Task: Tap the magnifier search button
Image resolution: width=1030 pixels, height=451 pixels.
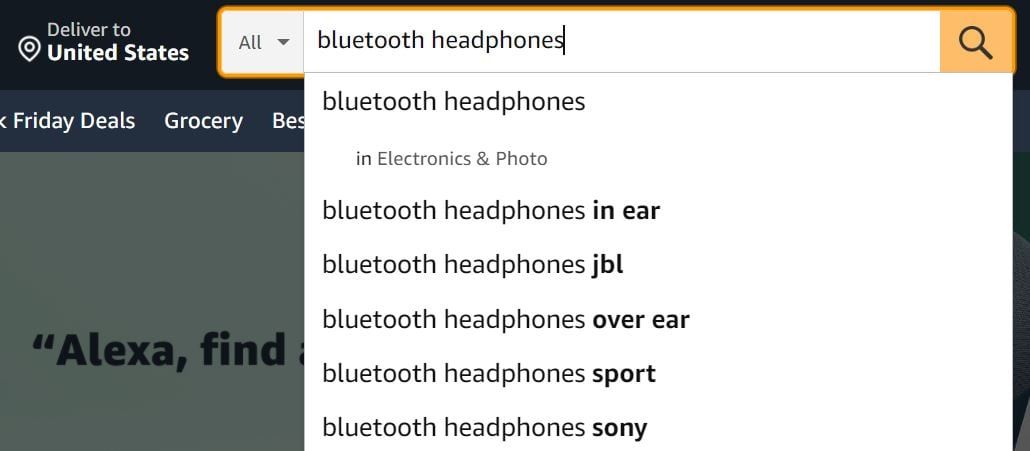Action: (x=975, y=42)
